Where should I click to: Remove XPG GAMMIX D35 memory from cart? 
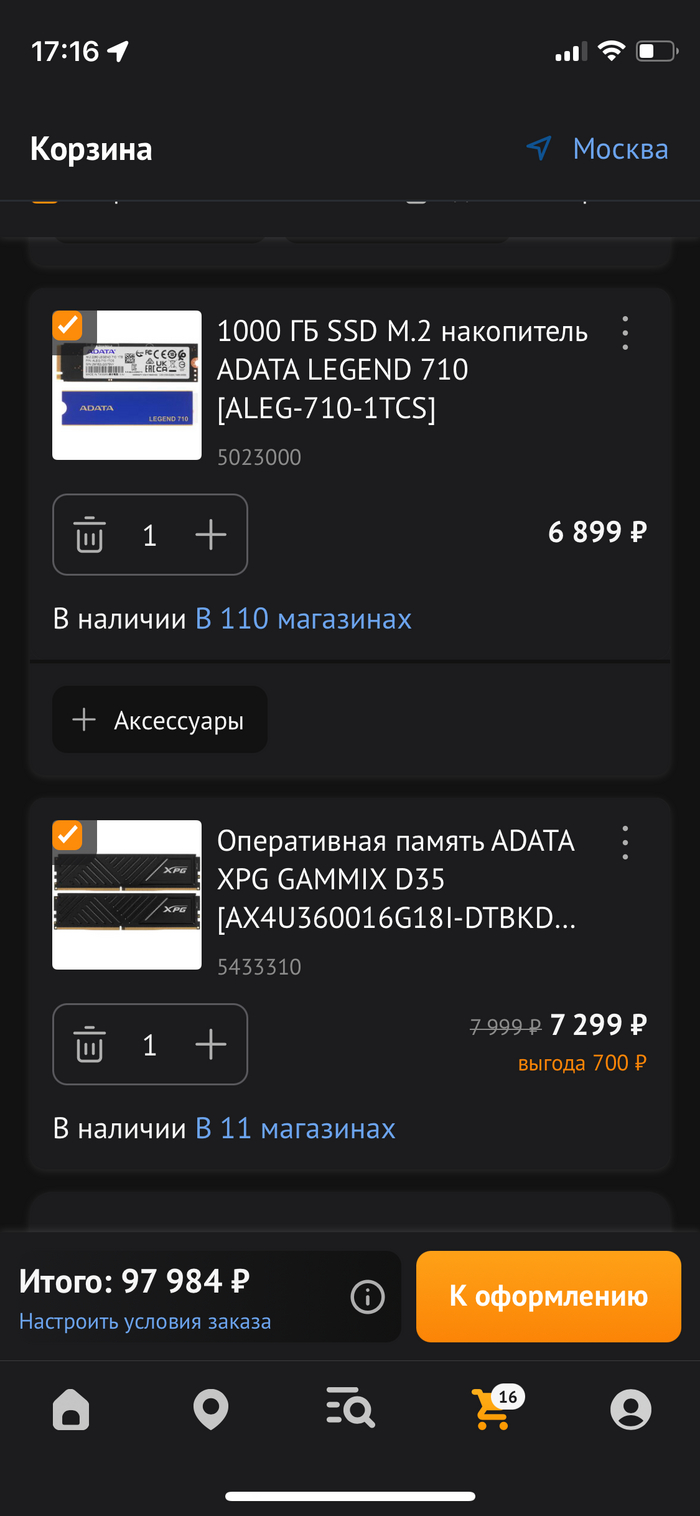click(x=89, y=1045)
